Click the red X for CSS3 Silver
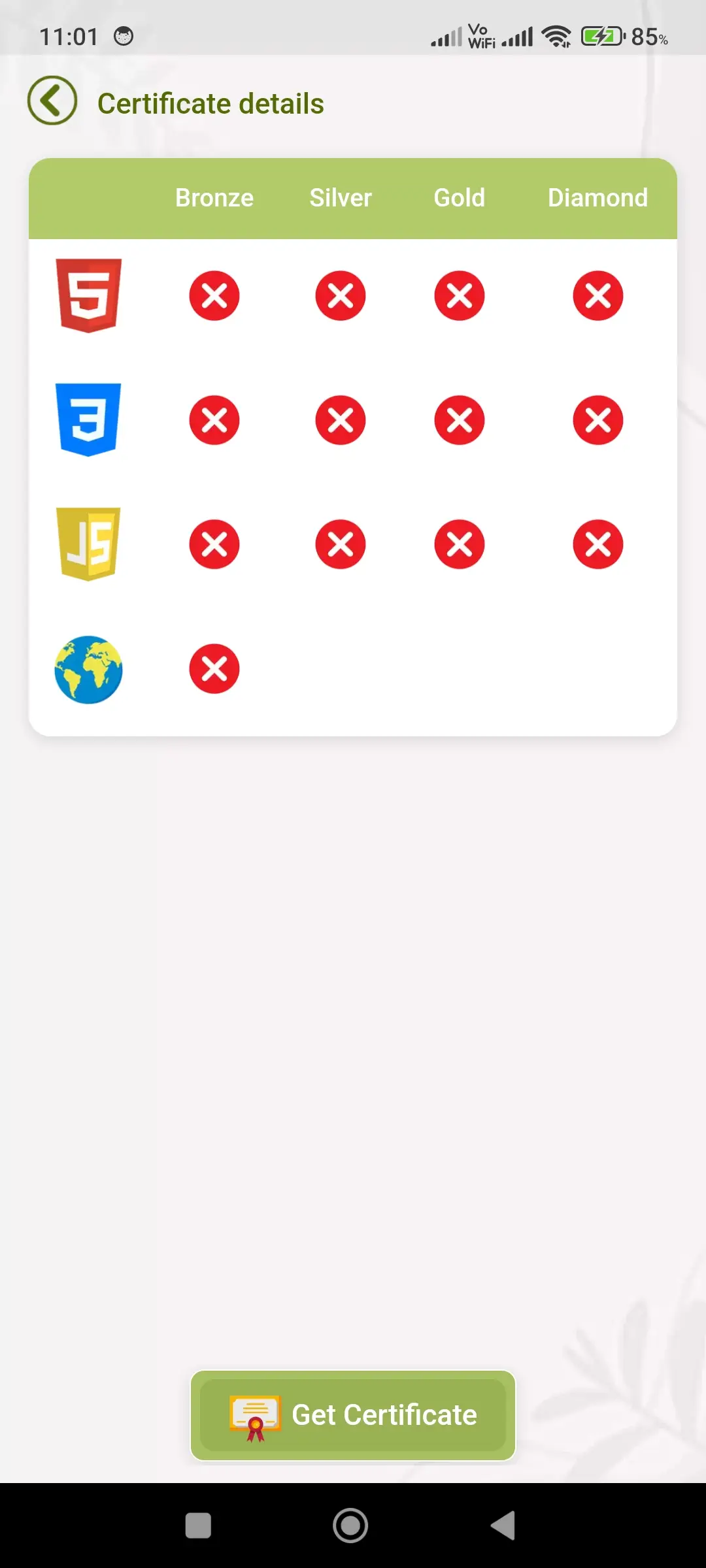This screenshot has width=706, height=1568. pyautogui.click(x=340, y=420)
